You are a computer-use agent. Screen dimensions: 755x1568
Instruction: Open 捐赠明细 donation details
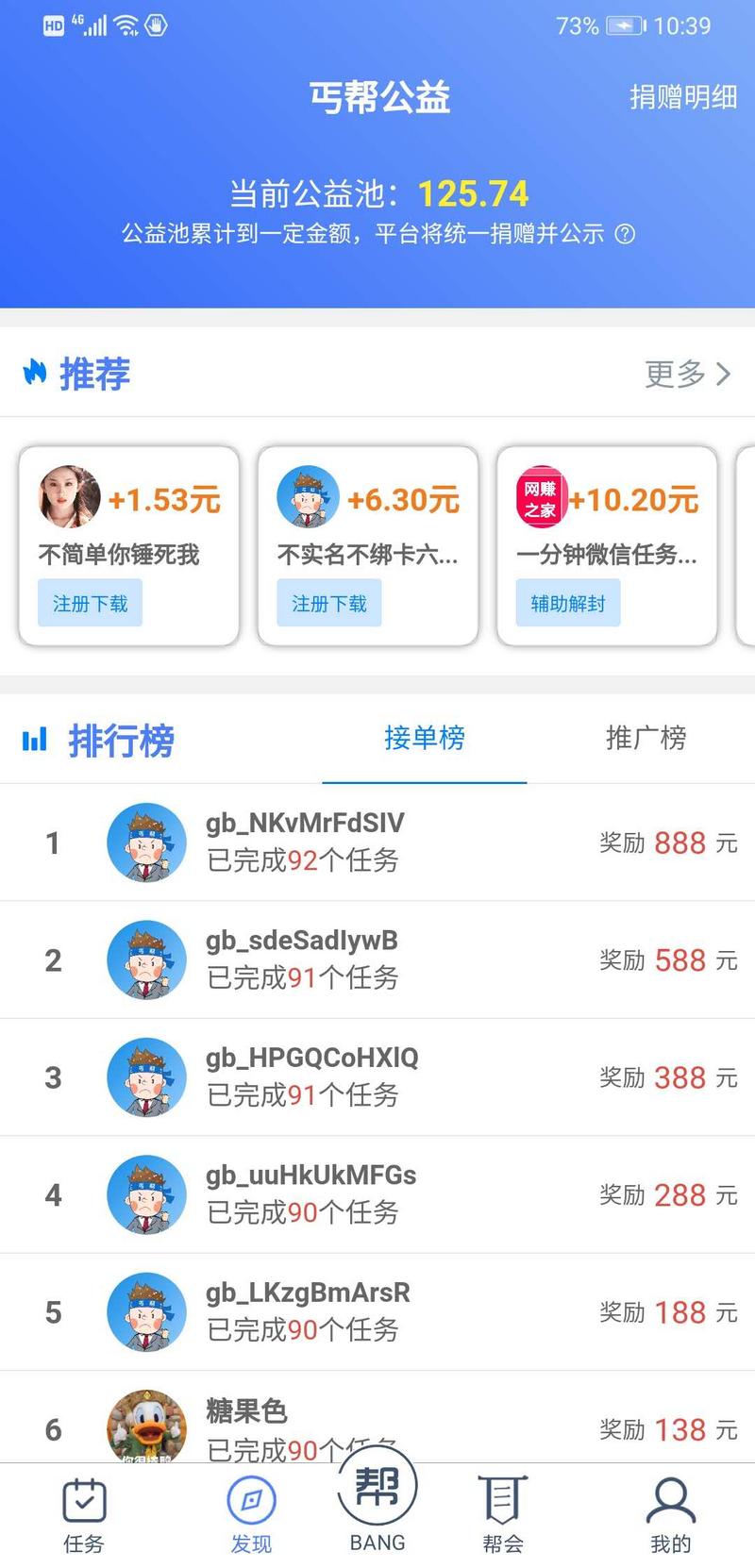pos(682,97)
